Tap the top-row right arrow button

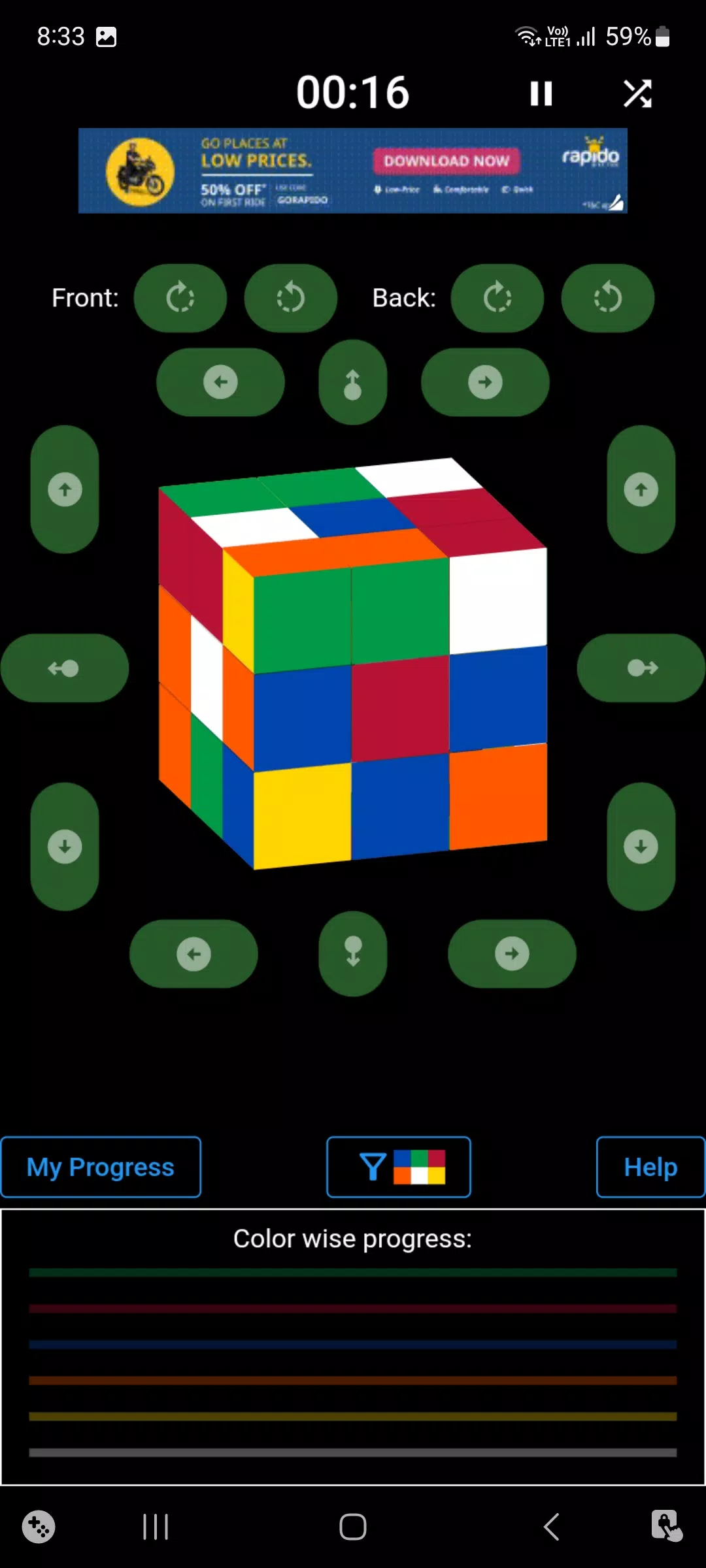[x=485, y=382]
